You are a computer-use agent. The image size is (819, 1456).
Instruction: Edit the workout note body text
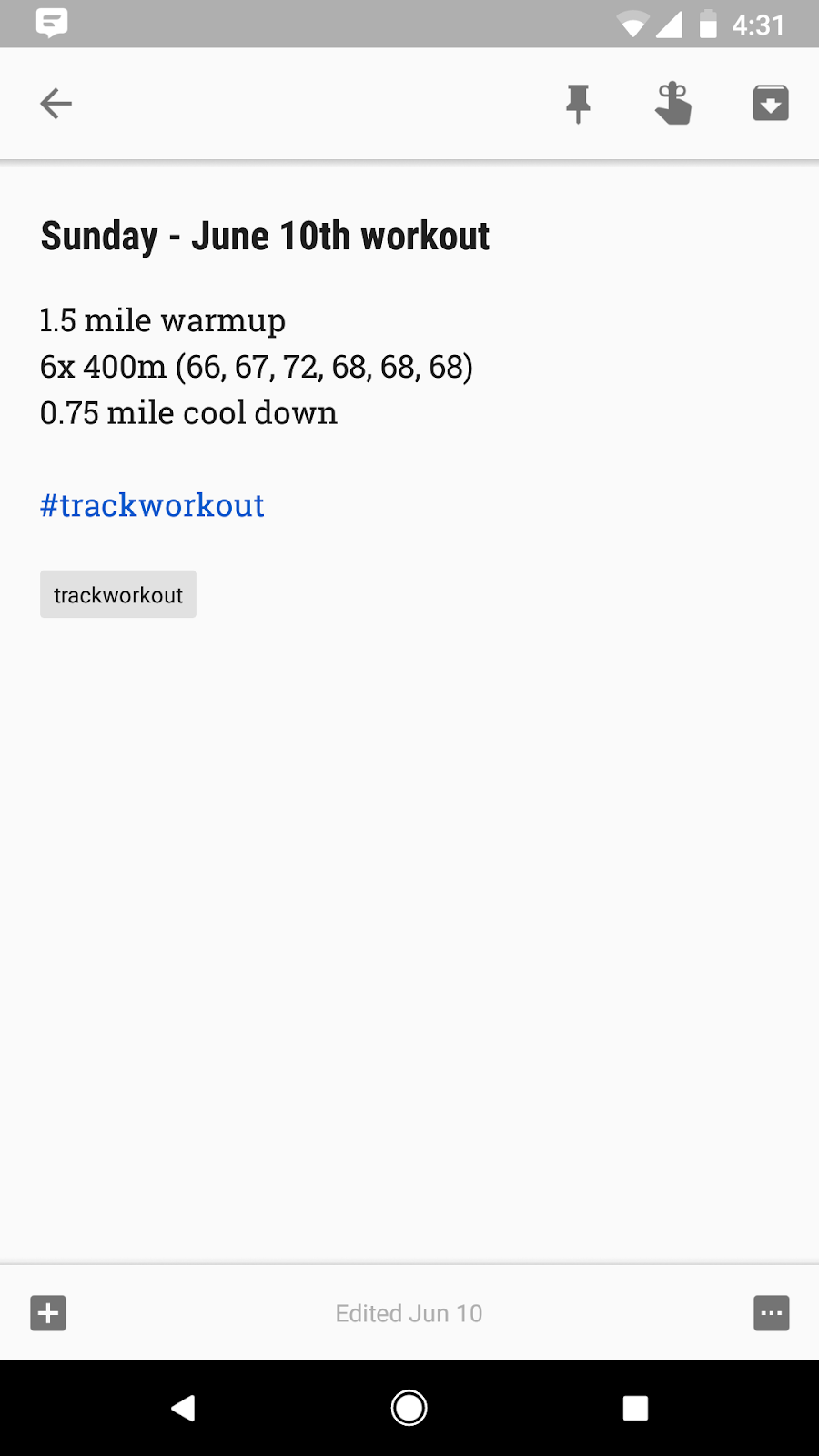255,367
